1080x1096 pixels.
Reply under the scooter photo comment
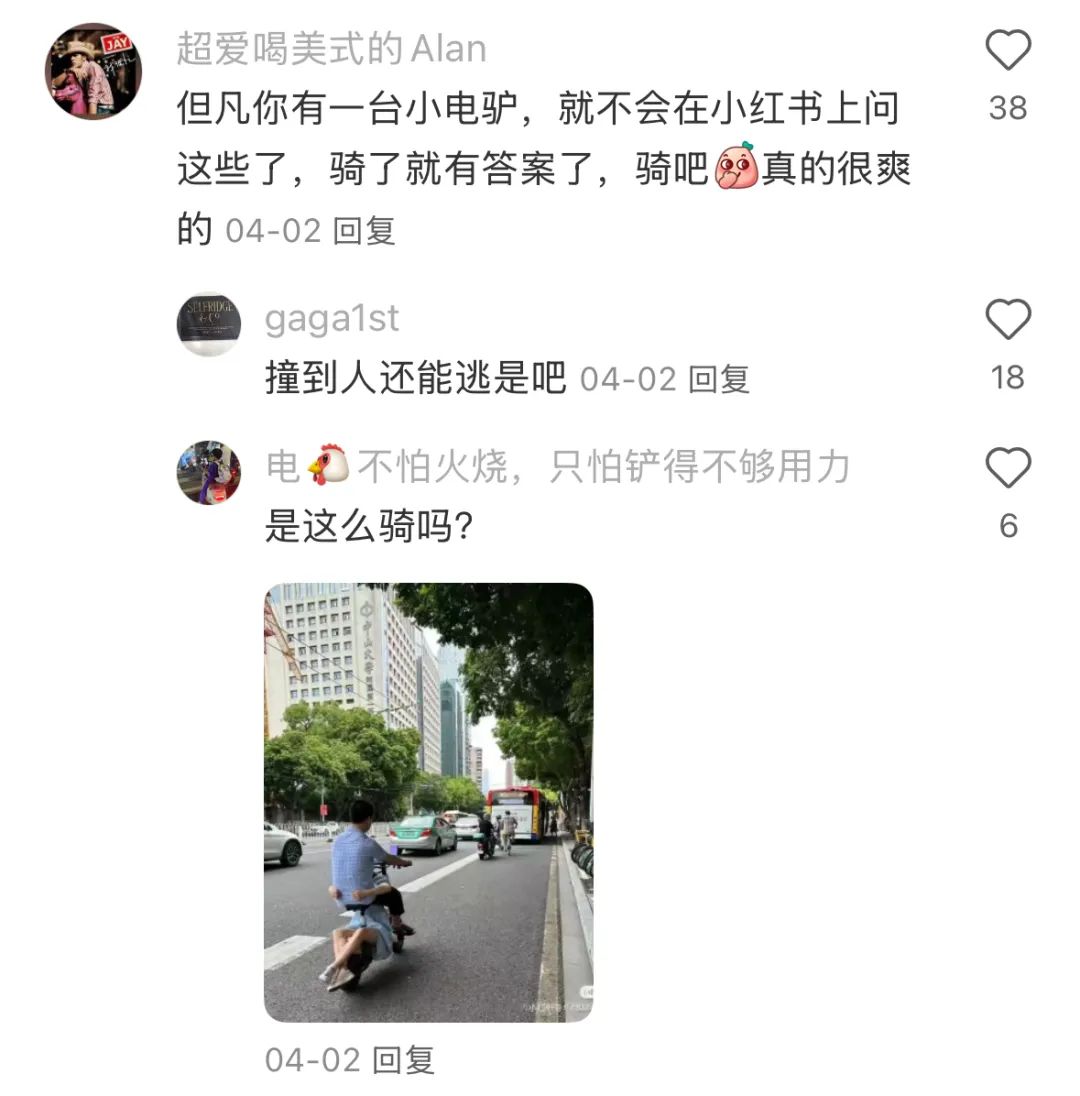(x=404, y=1060)
